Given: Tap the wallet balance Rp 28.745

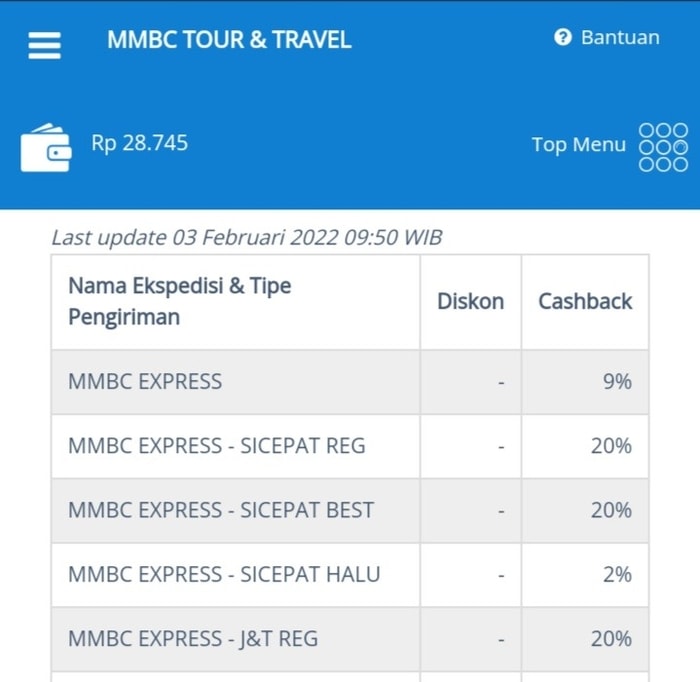Looking at the screenshot, I should [139, 143].
